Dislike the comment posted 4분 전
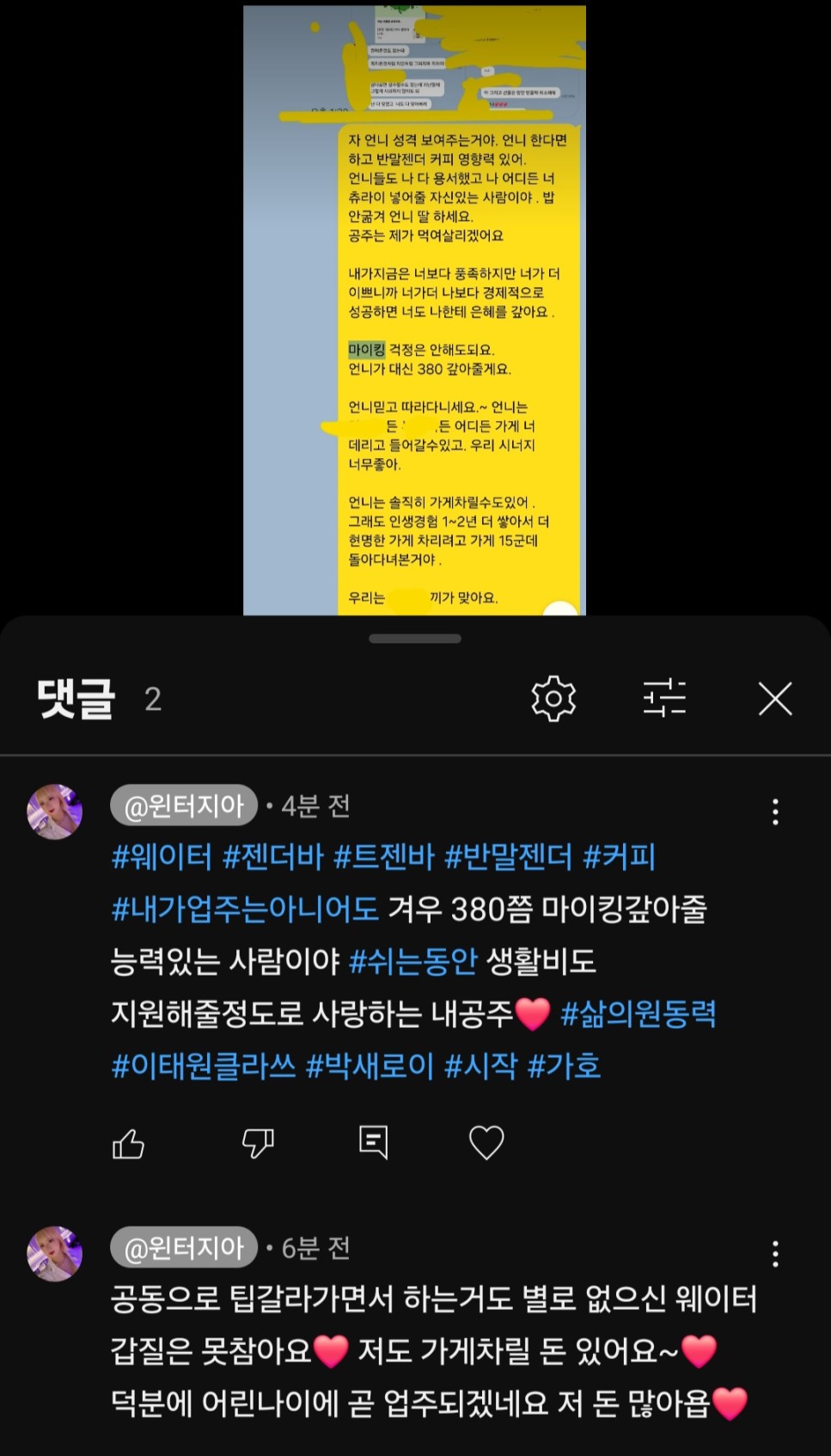This screenshot has height=1456, width=831. pyautogui.click(x=257, y=1144)
